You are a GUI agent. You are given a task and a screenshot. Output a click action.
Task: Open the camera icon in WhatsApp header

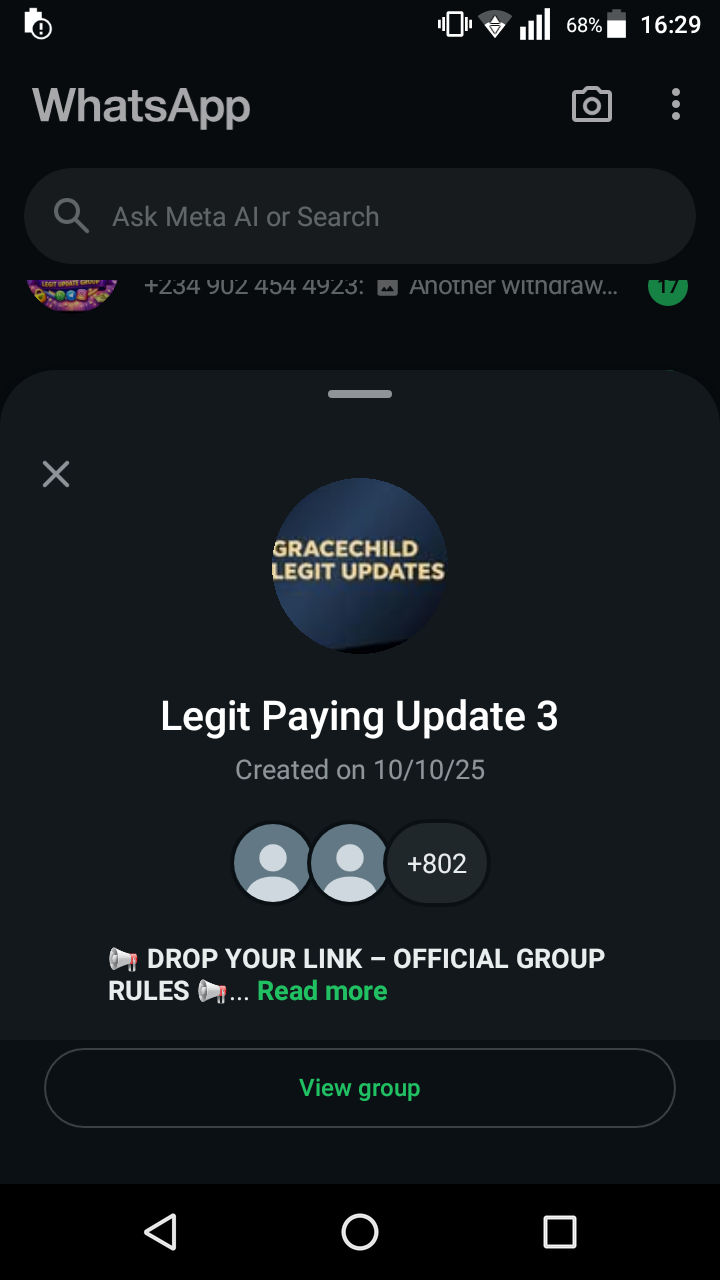[x=591, y=105]
